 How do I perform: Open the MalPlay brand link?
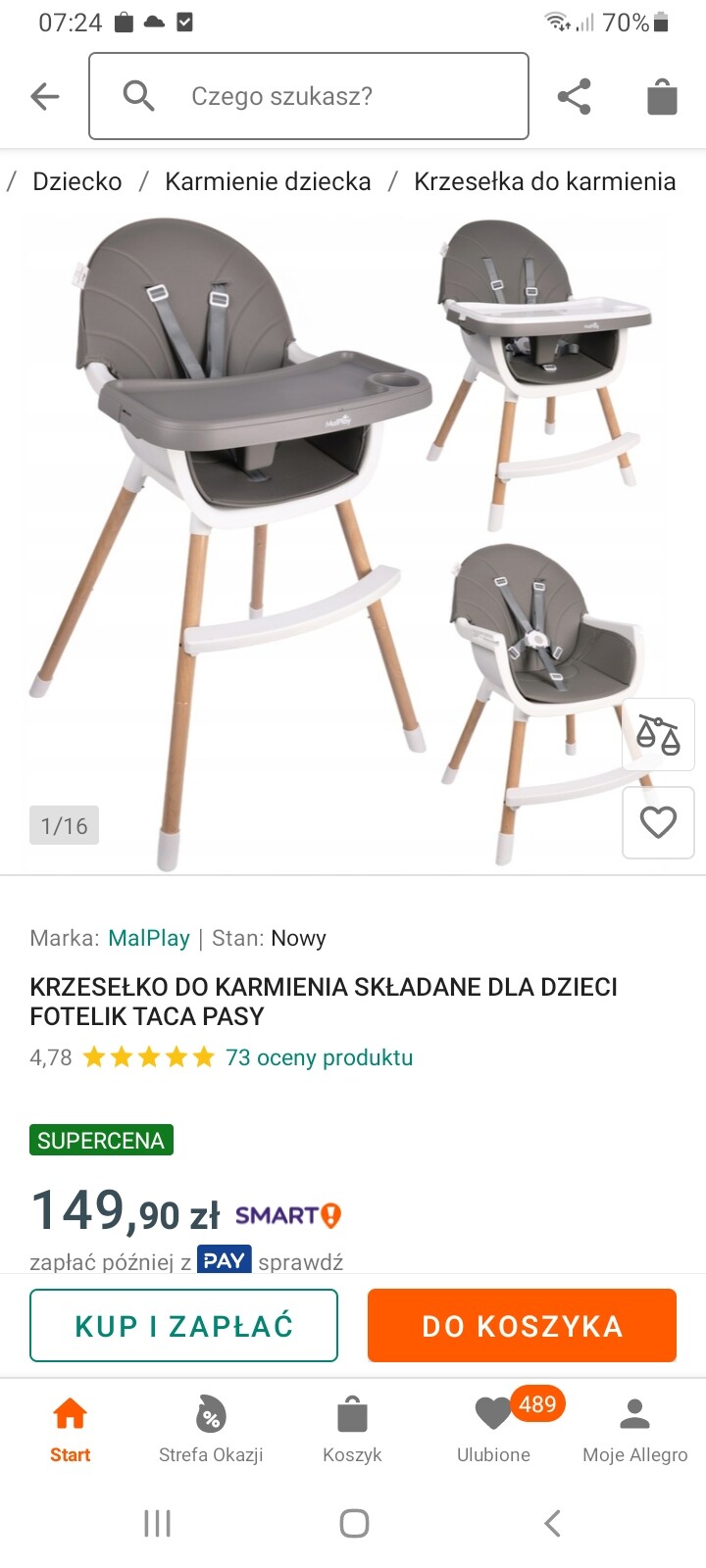coord(149,938)
